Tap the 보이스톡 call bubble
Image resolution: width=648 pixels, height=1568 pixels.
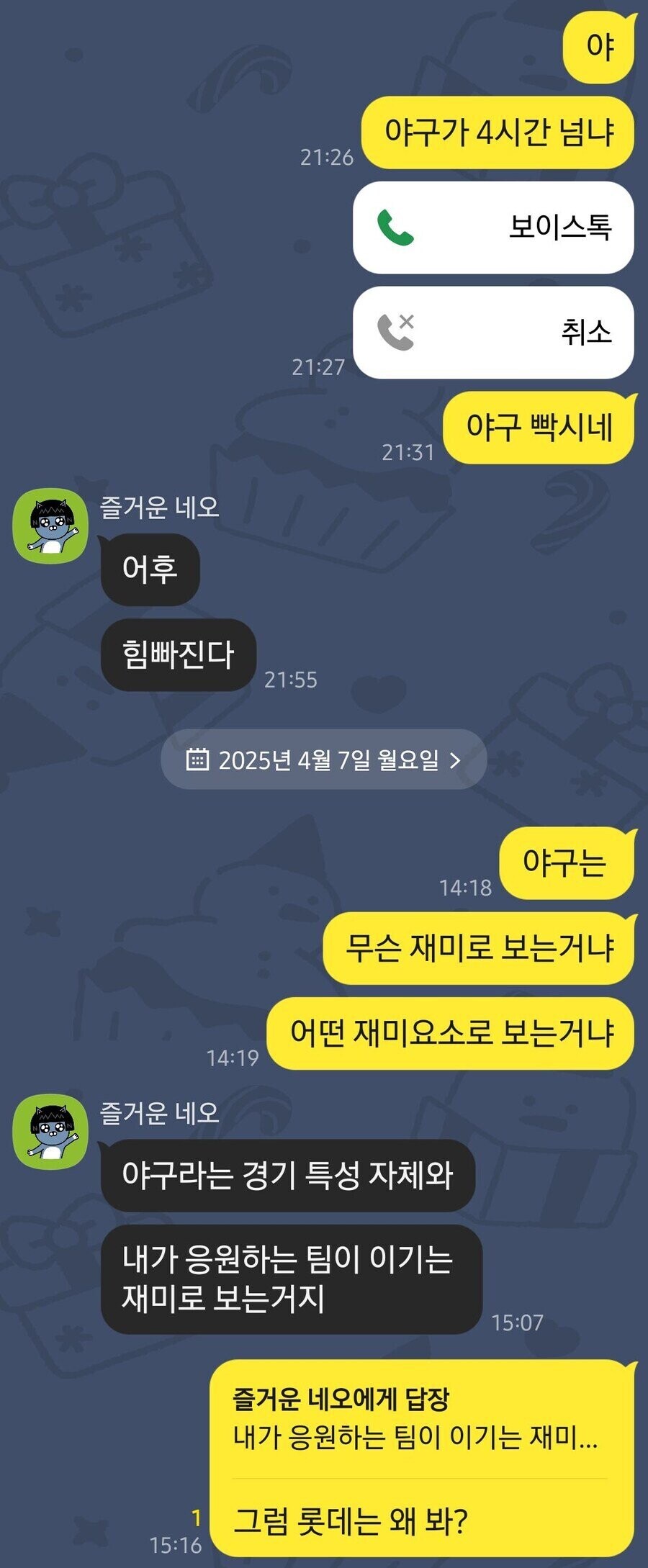[x=493, y=227]
